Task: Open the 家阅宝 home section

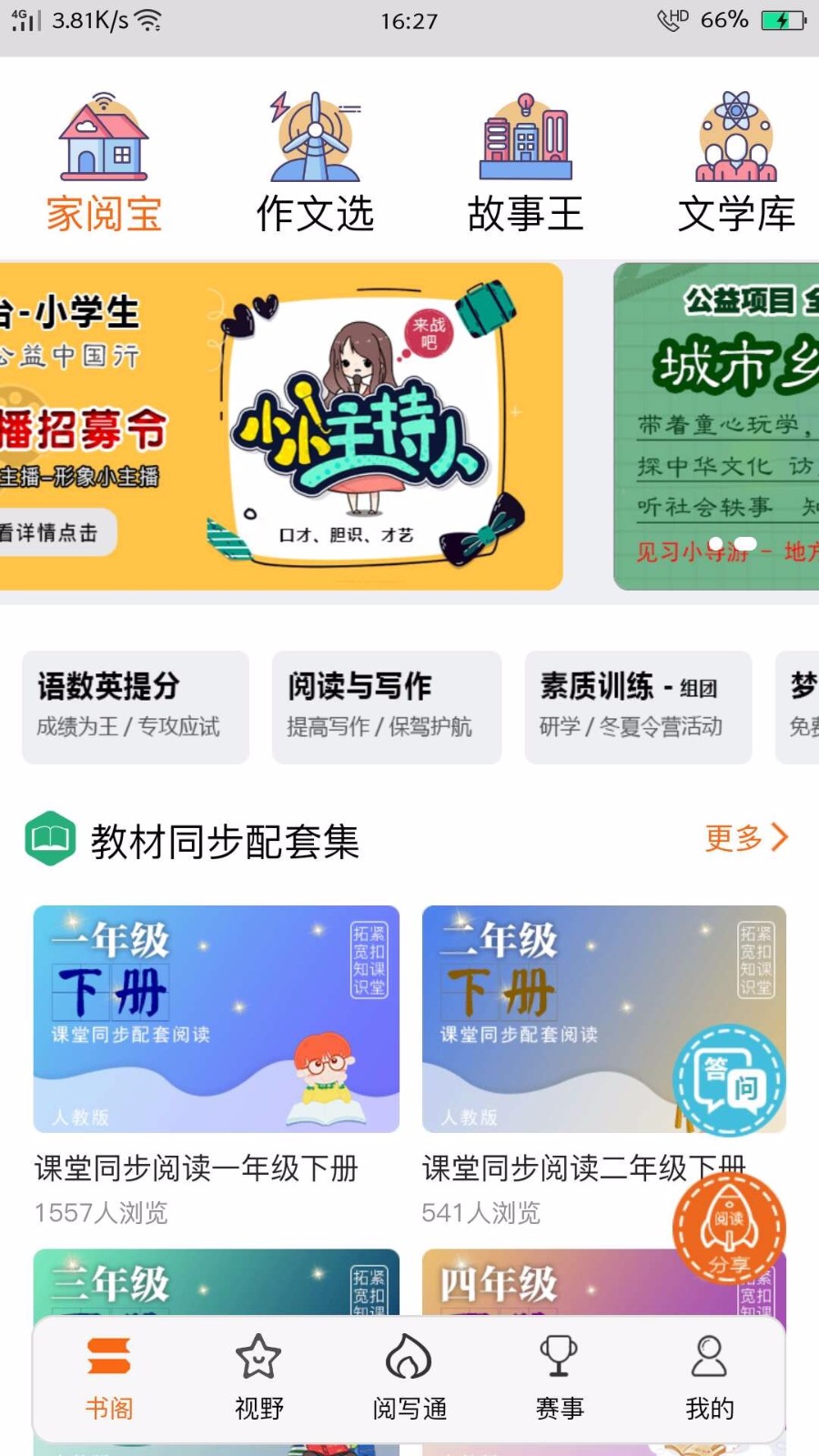Action: click(102, 155)
